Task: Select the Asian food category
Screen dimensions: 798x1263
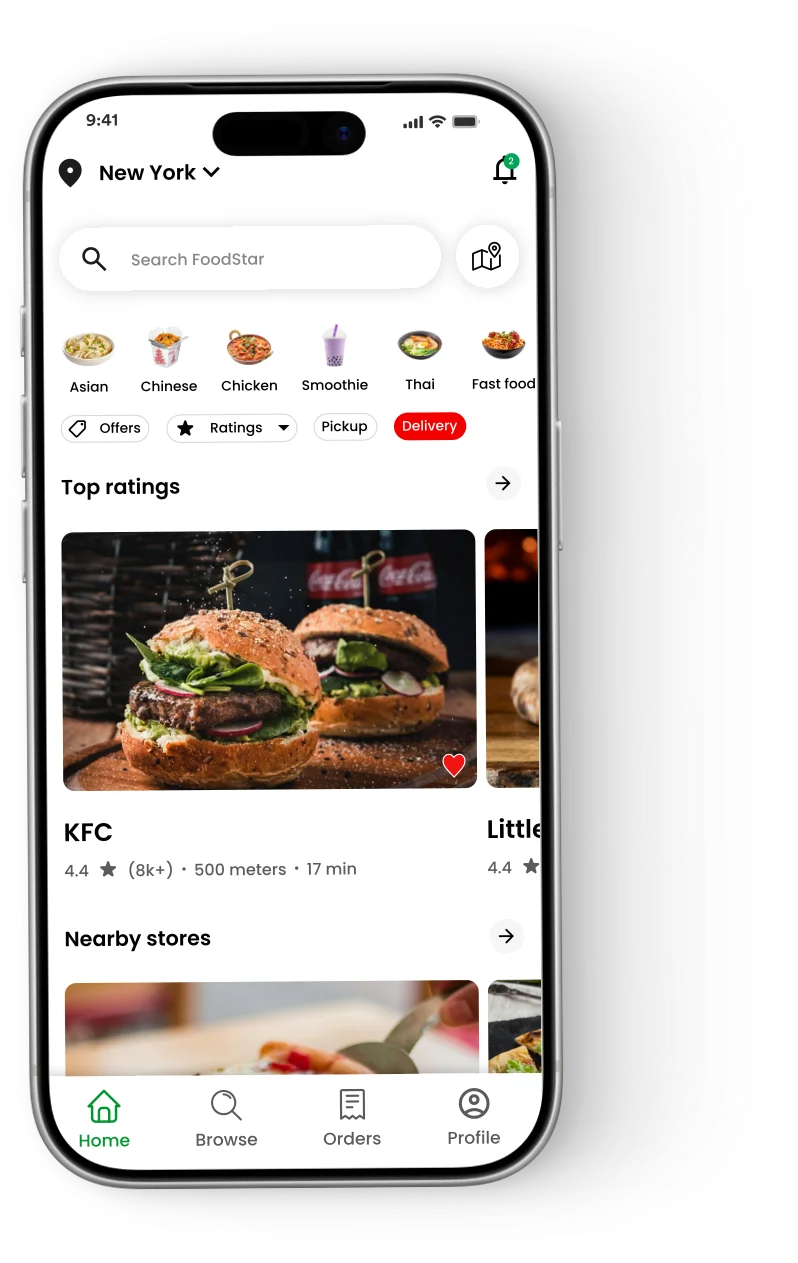Action: point(89,361)
